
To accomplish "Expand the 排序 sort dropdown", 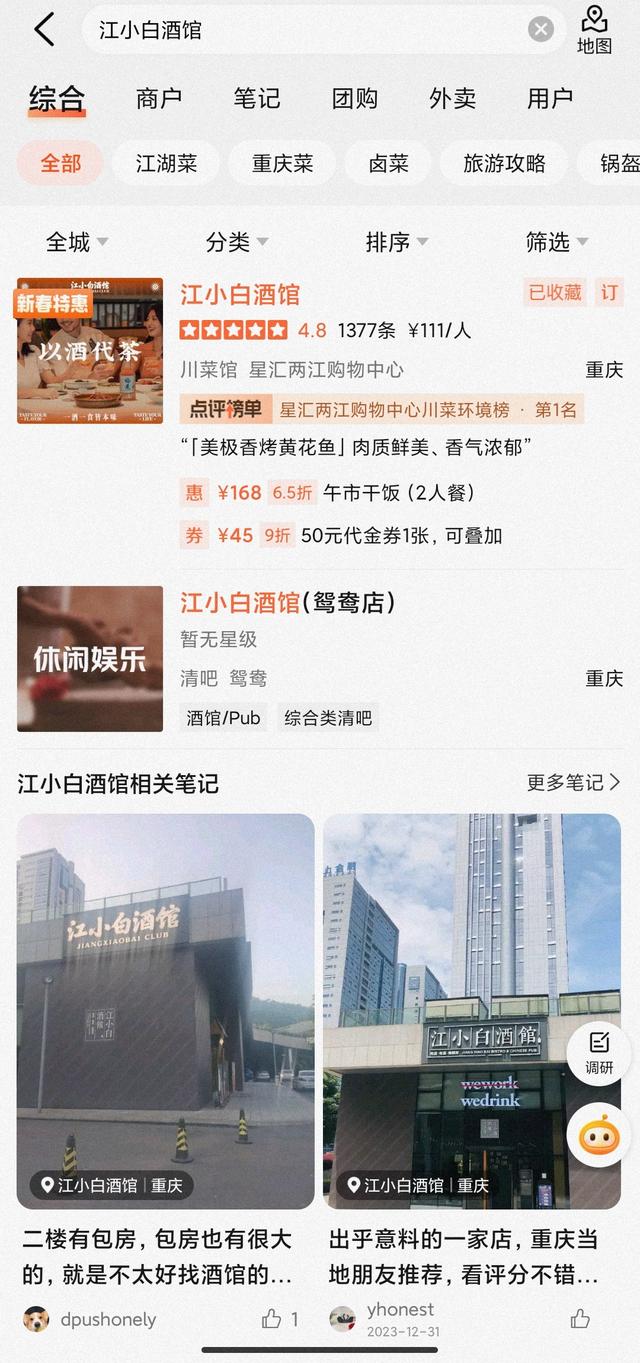I will pos(397,242).
